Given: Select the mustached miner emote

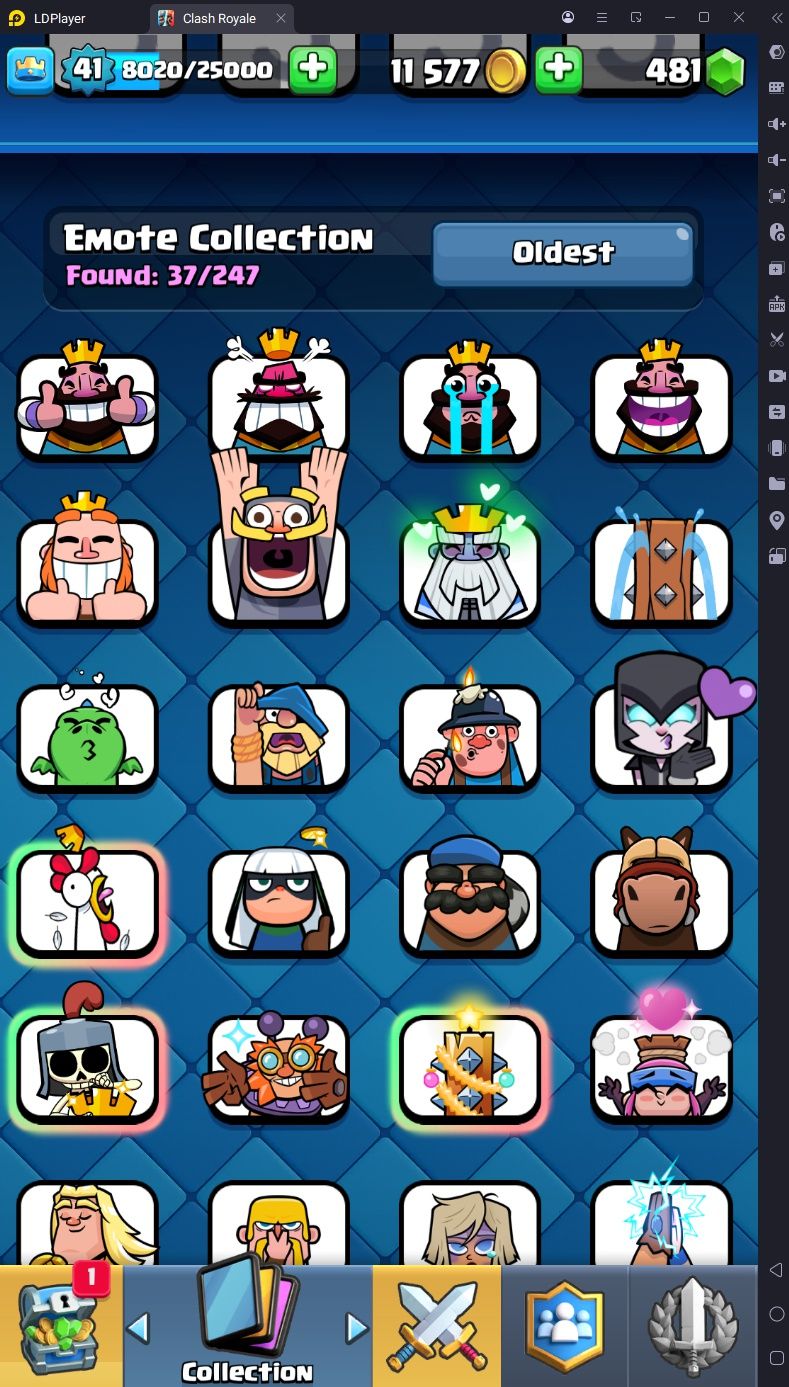Looking at the screenshot, I should coord(470,902).
